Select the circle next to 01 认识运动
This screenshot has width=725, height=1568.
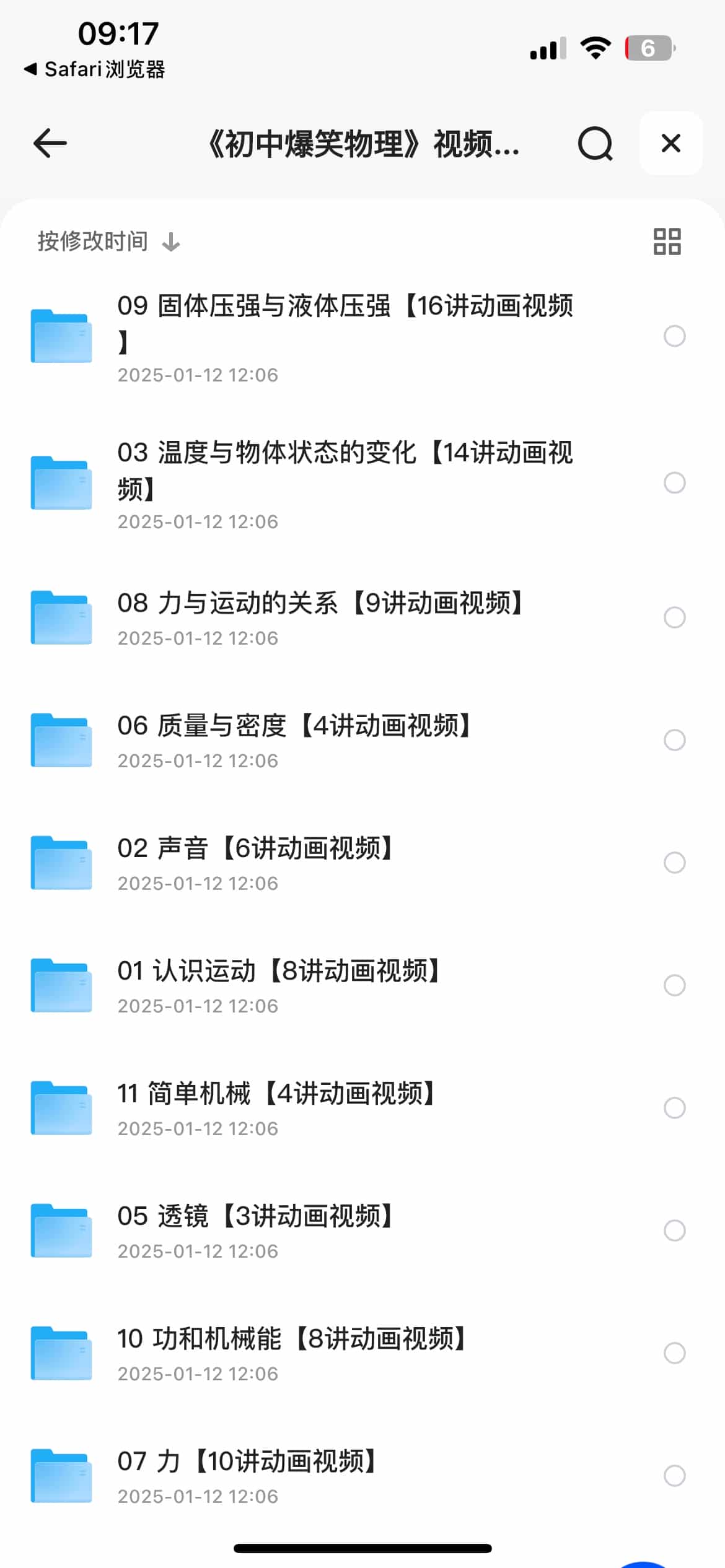(x=674, y=985)
